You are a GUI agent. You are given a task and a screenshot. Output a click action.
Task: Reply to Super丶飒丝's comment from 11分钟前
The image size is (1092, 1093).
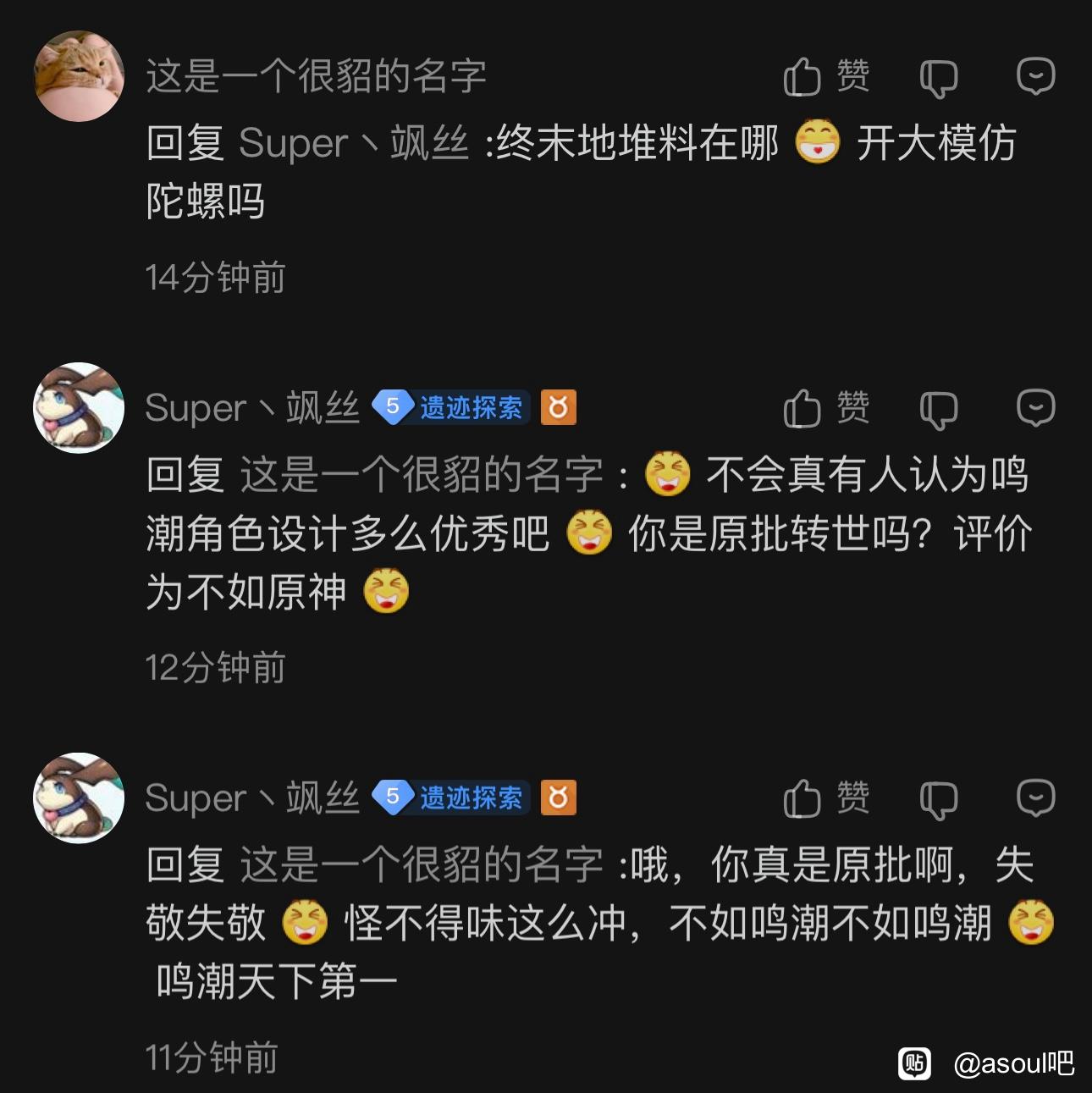pyautogui.click(x=1035, y=798)
